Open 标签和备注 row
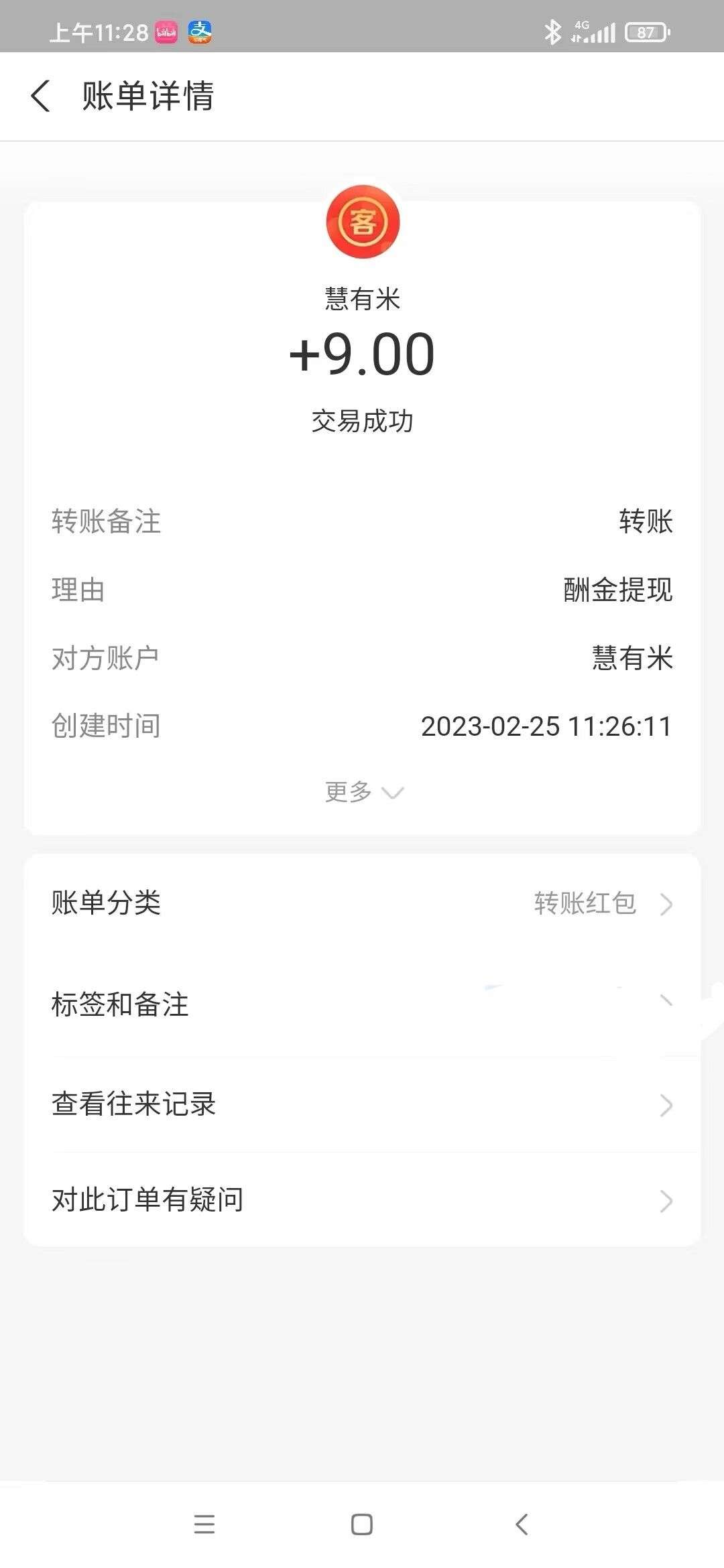Image resolution: width=724 pixels, height=1568 pixels. click(362, 1004)
